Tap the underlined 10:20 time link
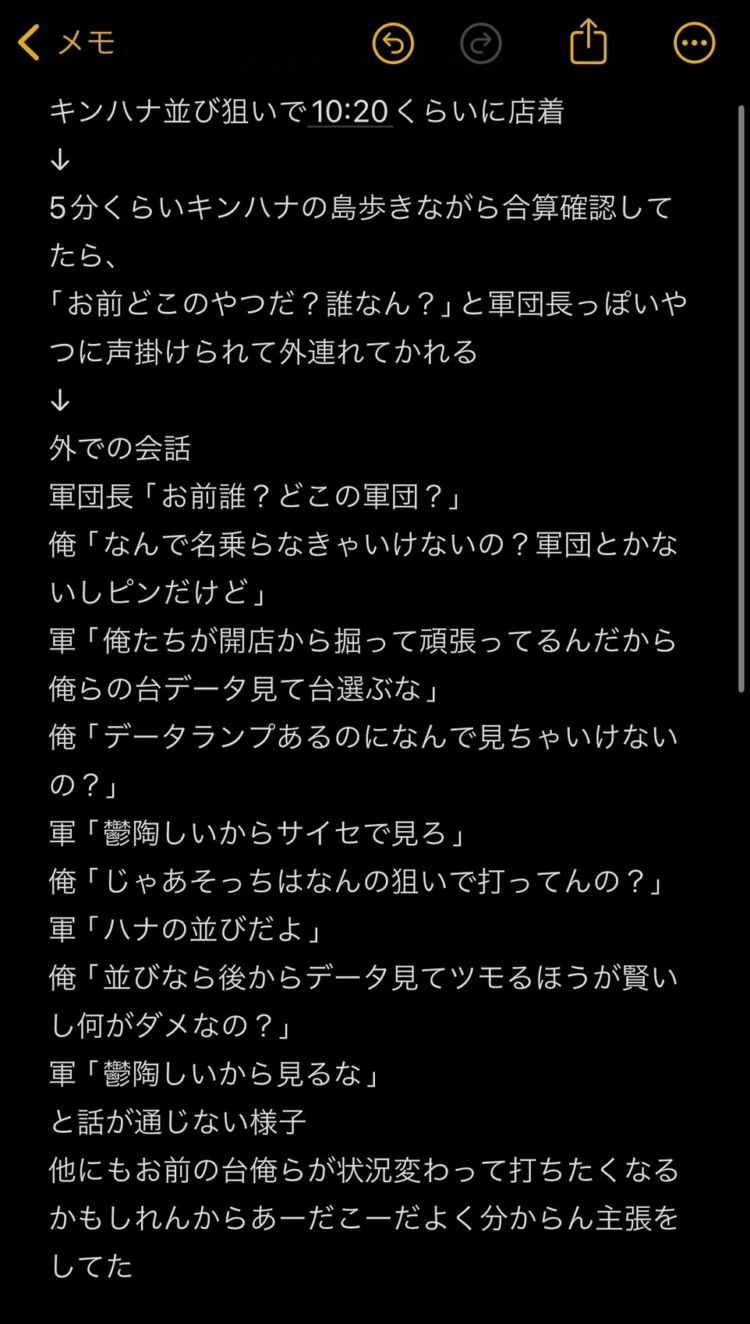Image resolution: width=750 pixels, height=1324 pixels. pos(349,112)
